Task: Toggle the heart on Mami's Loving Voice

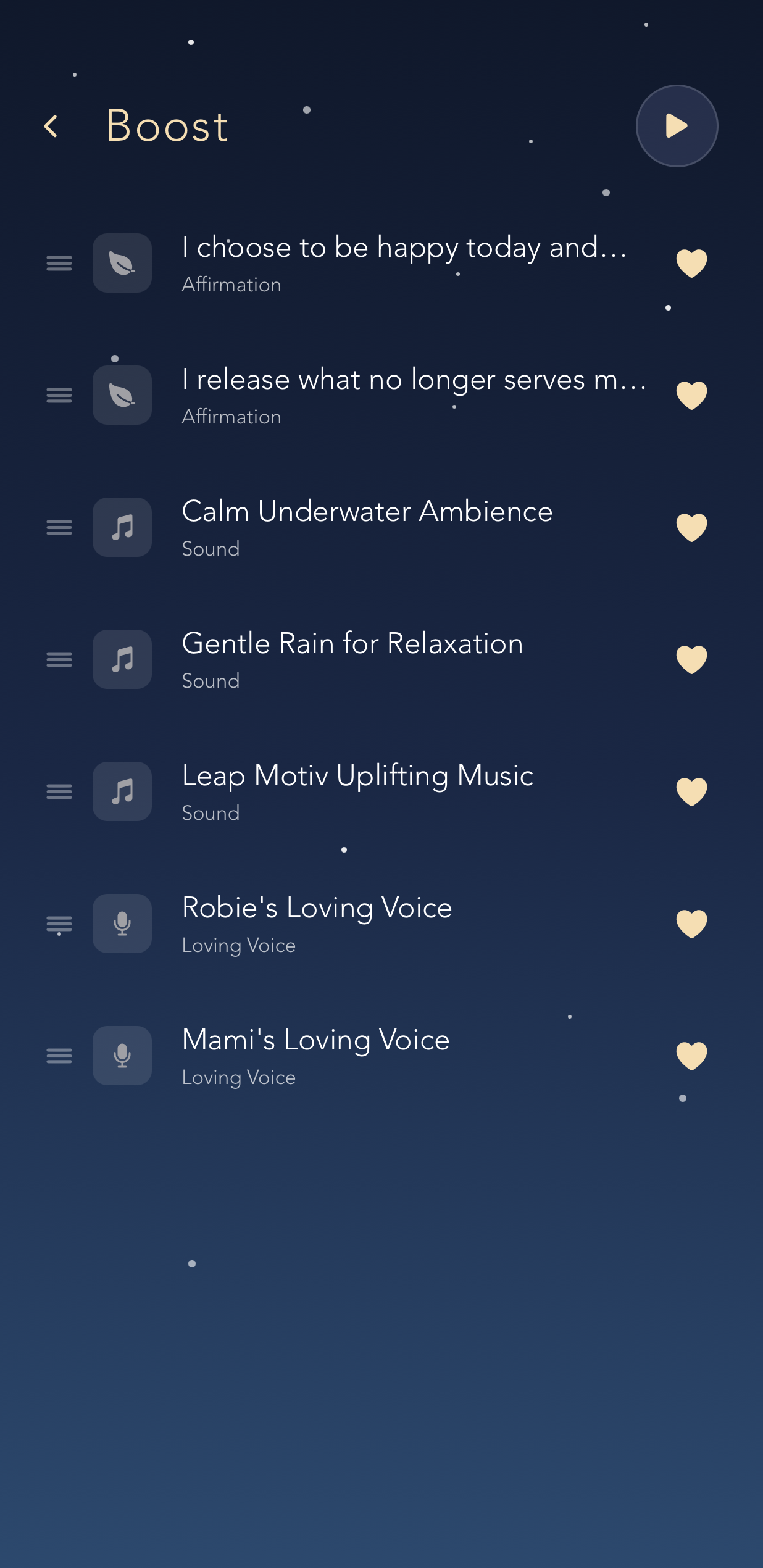Action: click(x=691, y=1056)
